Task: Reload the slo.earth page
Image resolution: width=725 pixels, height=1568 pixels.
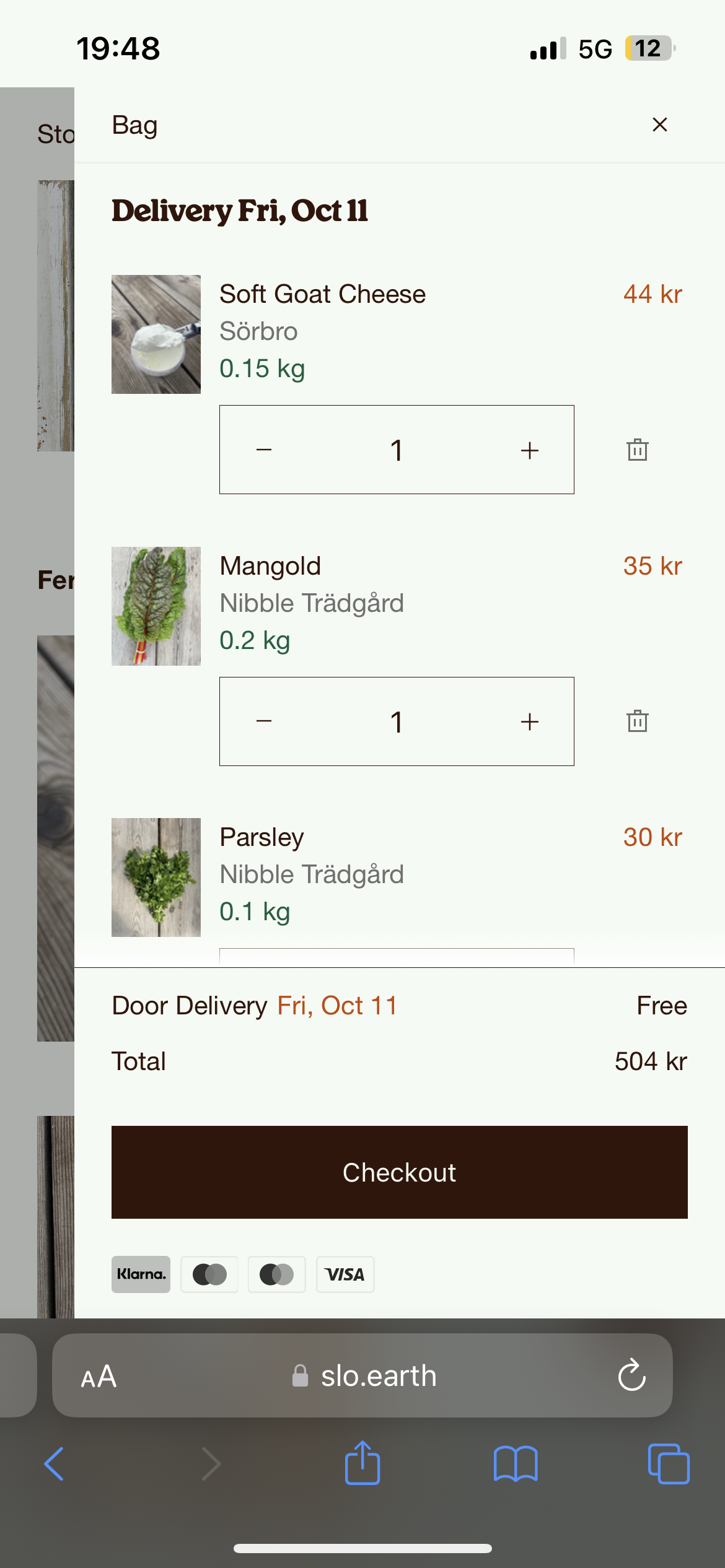Action: pyautogui.click(x=631, y=1375)
